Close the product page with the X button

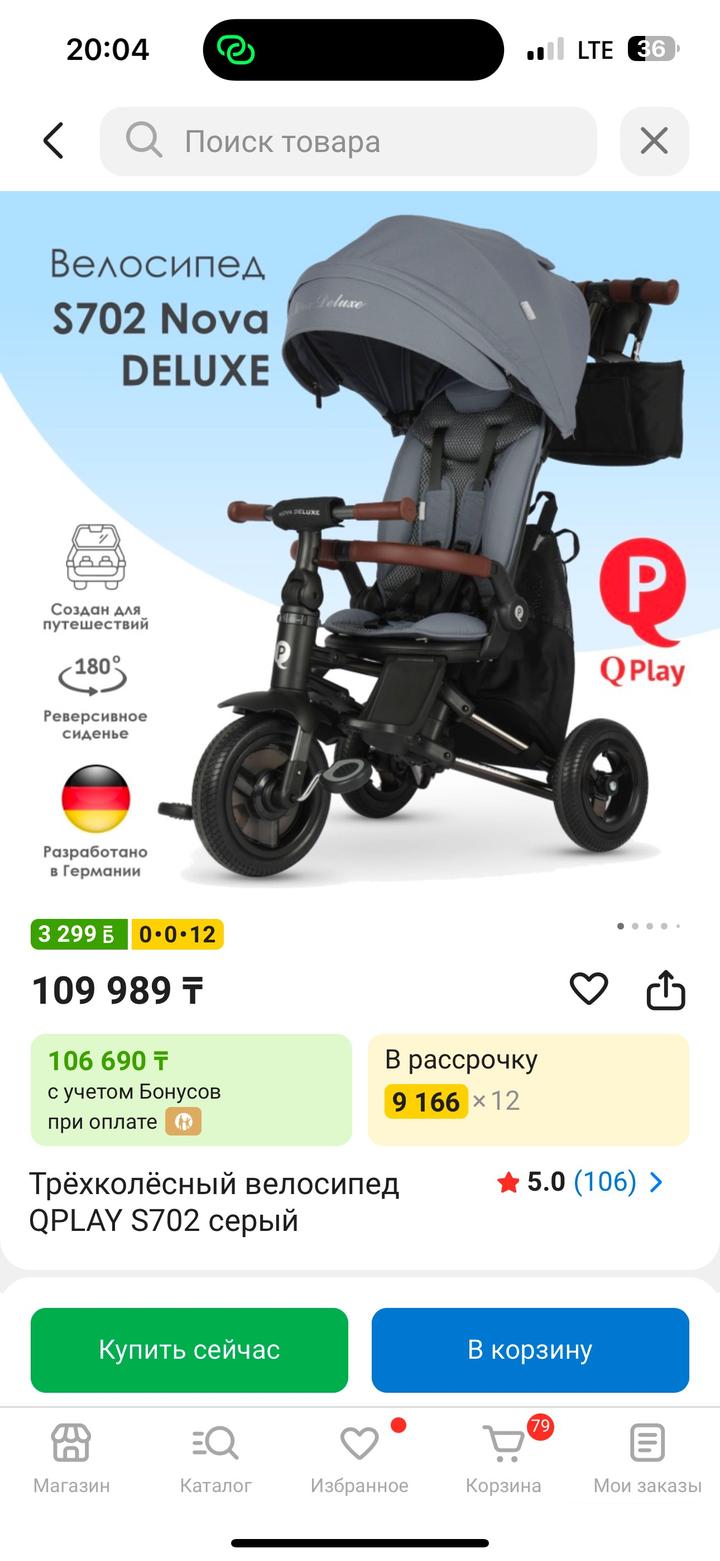pos(654,141)
